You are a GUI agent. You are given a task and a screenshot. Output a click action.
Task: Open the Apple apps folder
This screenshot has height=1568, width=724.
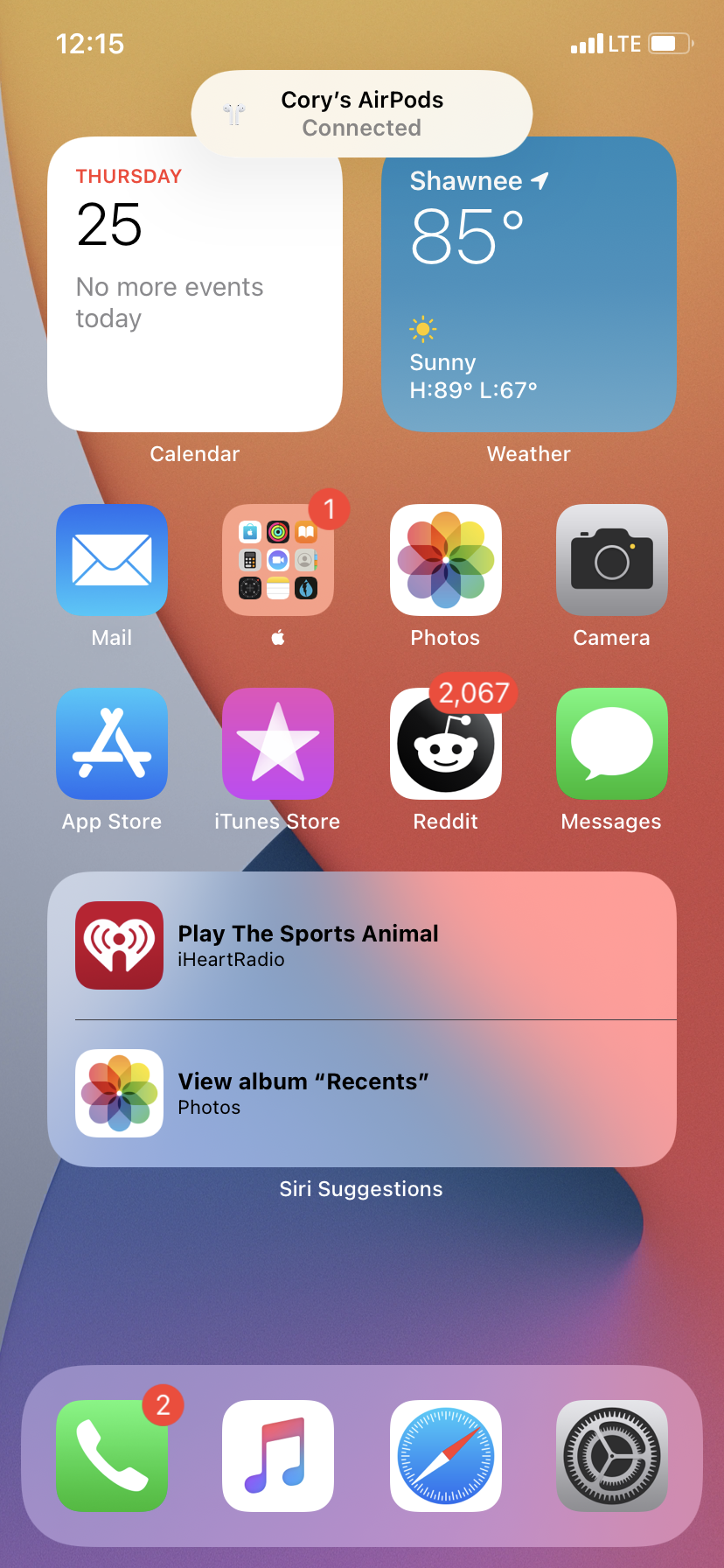[x=278, y=560]
